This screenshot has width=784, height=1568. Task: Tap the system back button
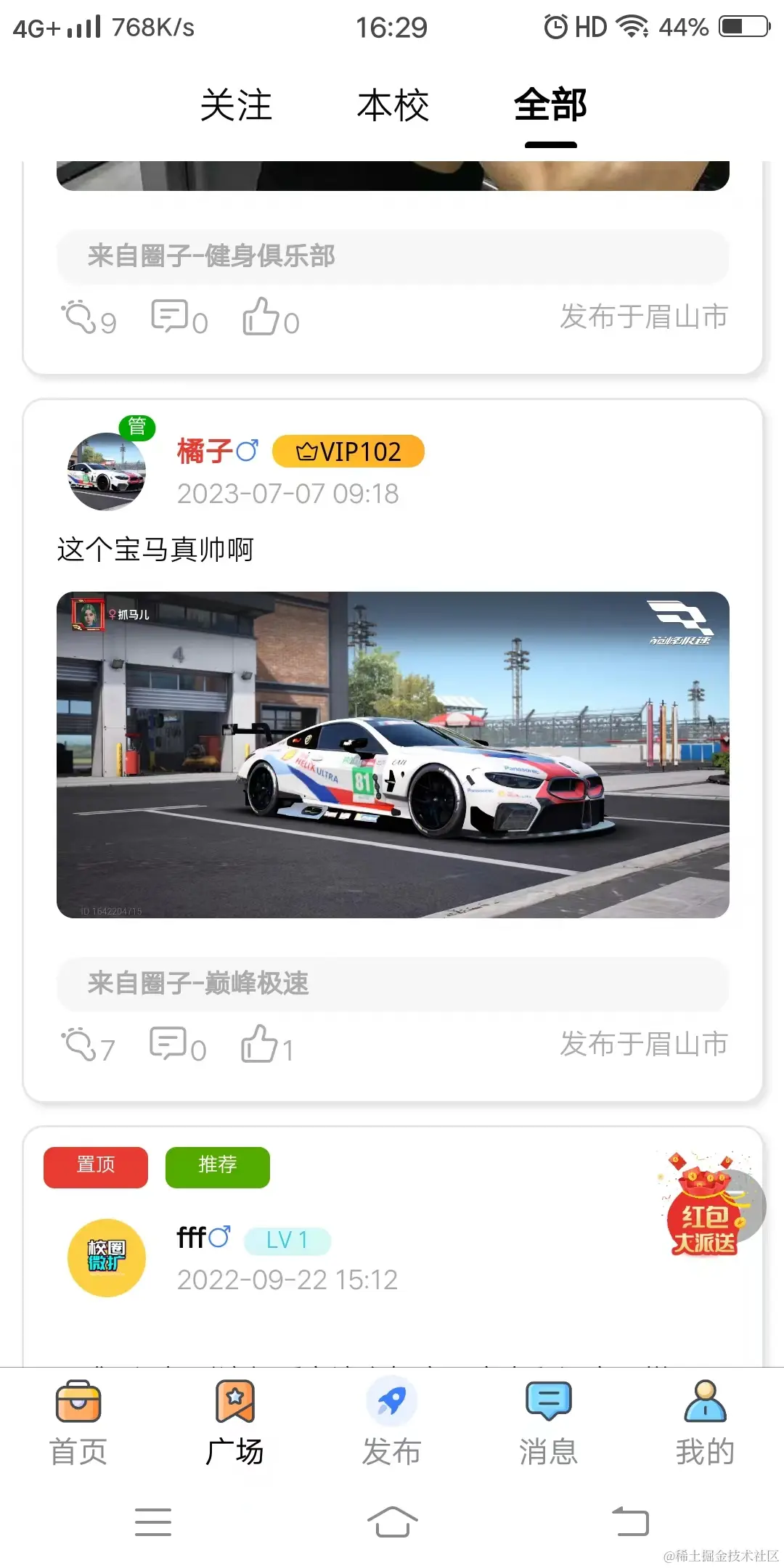tap(630, 1522)
